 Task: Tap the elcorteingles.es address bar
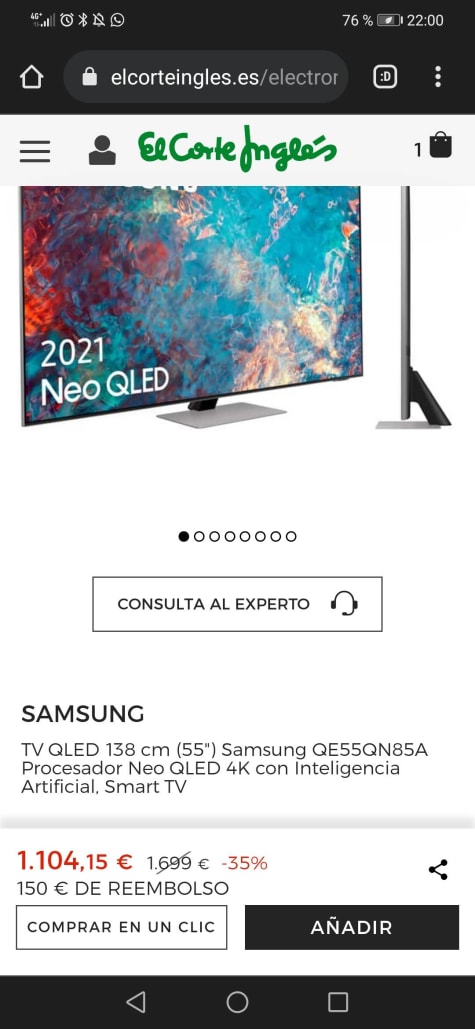tap(206, 77)
